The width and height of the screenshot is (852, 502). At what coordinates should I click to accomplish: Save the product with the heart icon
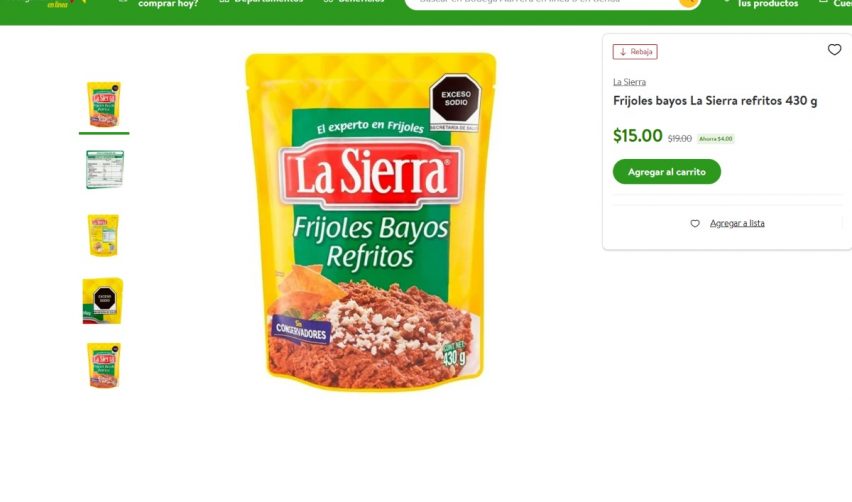(x=834, y=50)
